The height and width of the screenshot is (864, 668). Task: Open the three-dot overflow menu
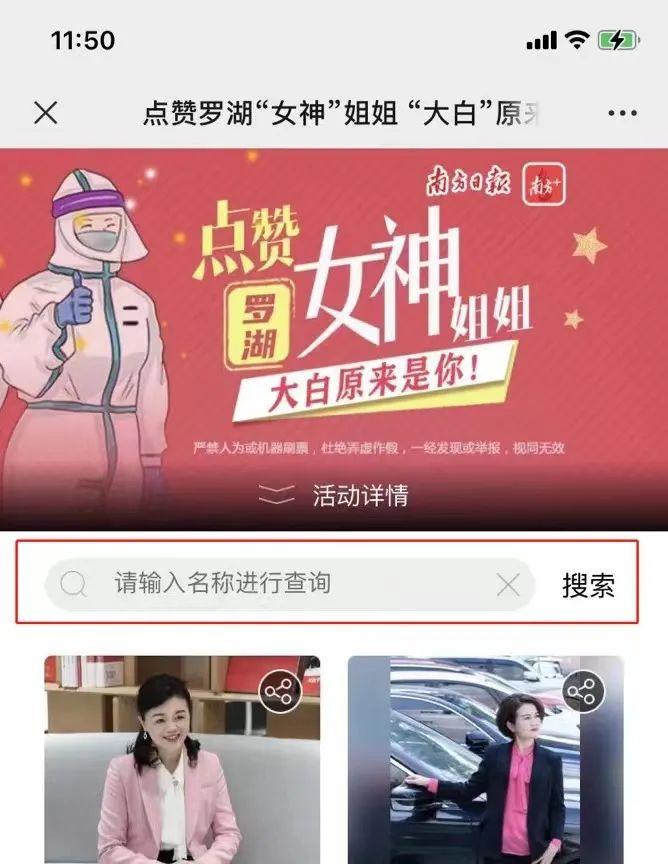[x=622, y=113]
